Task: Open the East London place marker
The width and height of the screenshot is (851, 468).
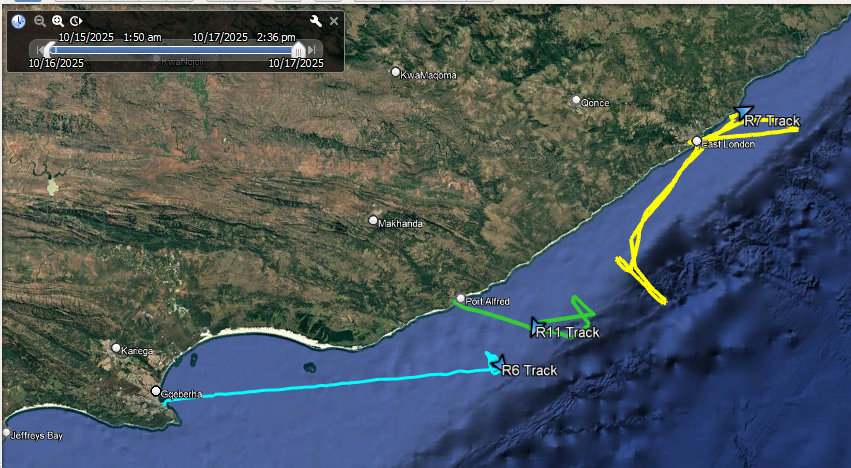Action: 697,141
